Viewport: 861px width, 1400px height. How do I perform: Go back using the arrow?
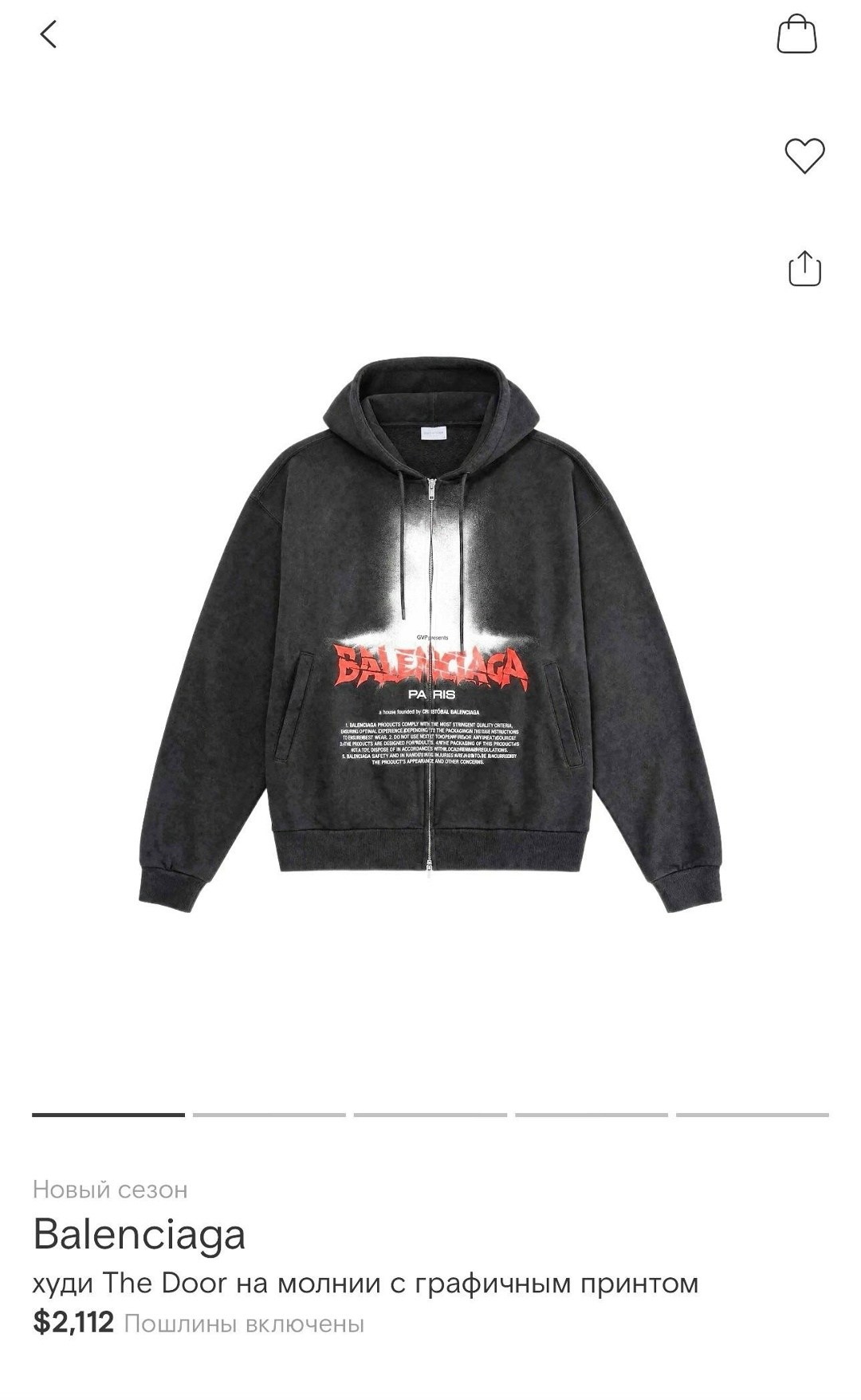(x=49, y=34)
